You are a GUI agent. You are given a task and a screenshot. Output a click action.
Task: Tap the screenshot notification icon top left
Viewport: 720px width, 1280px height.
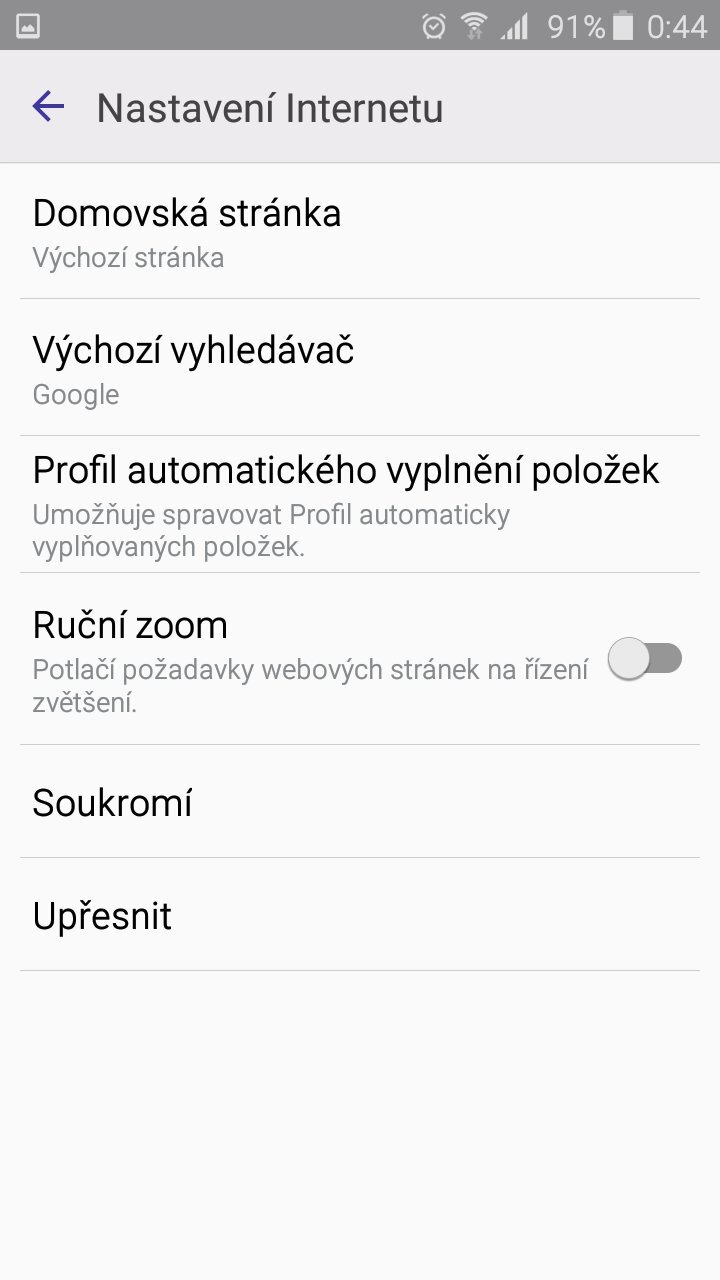[27, 26]
